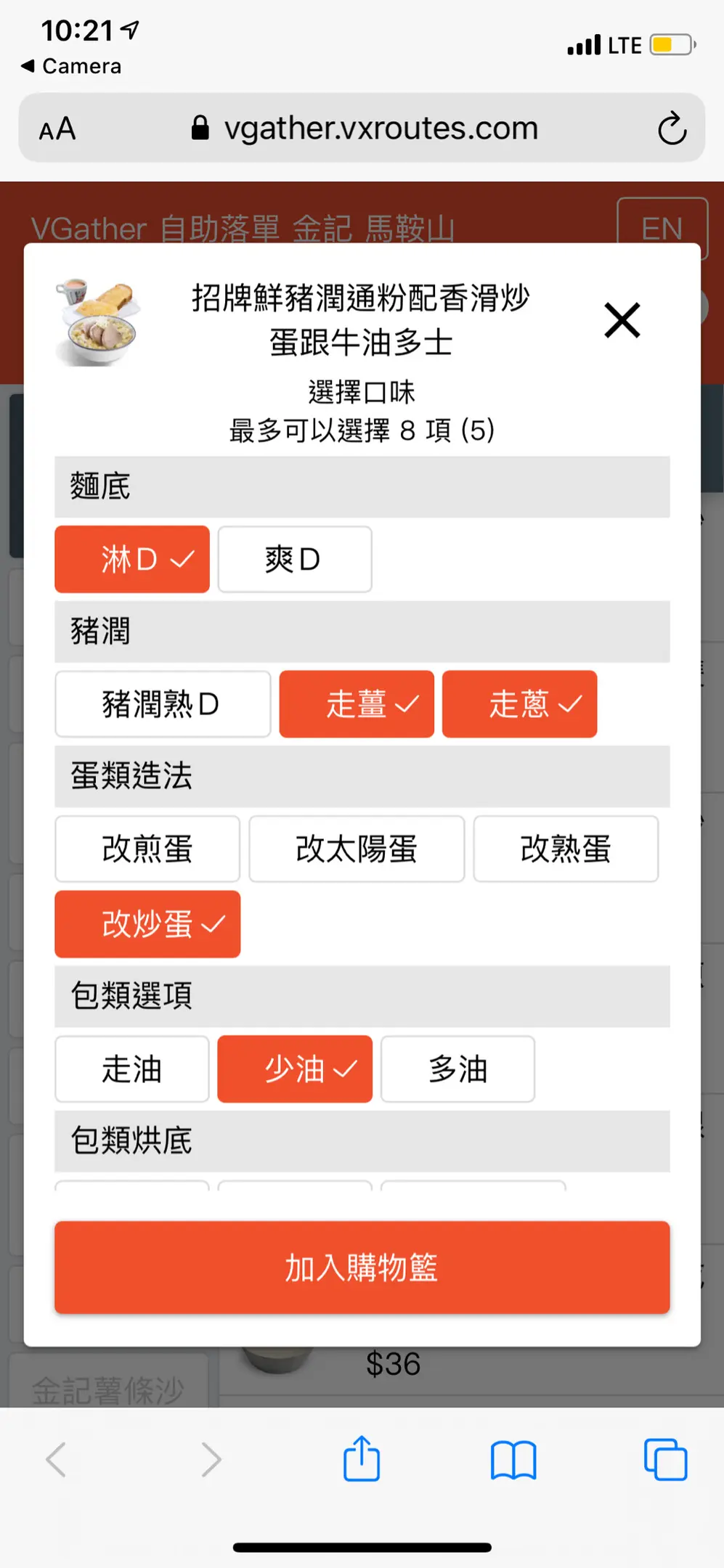Open Safari bookmarks

(513, 1460)
